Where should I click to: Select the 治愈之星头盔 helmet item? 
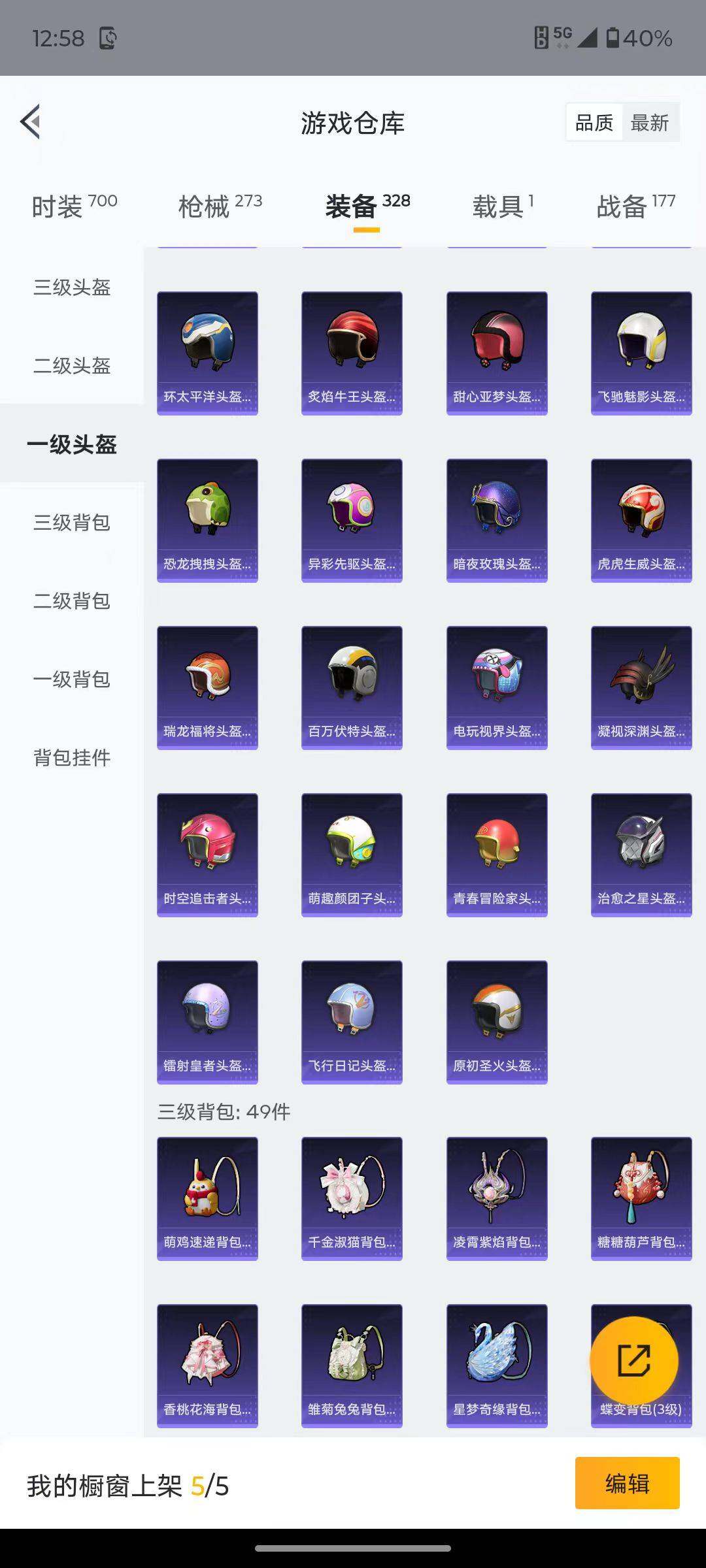coord(641,849)
